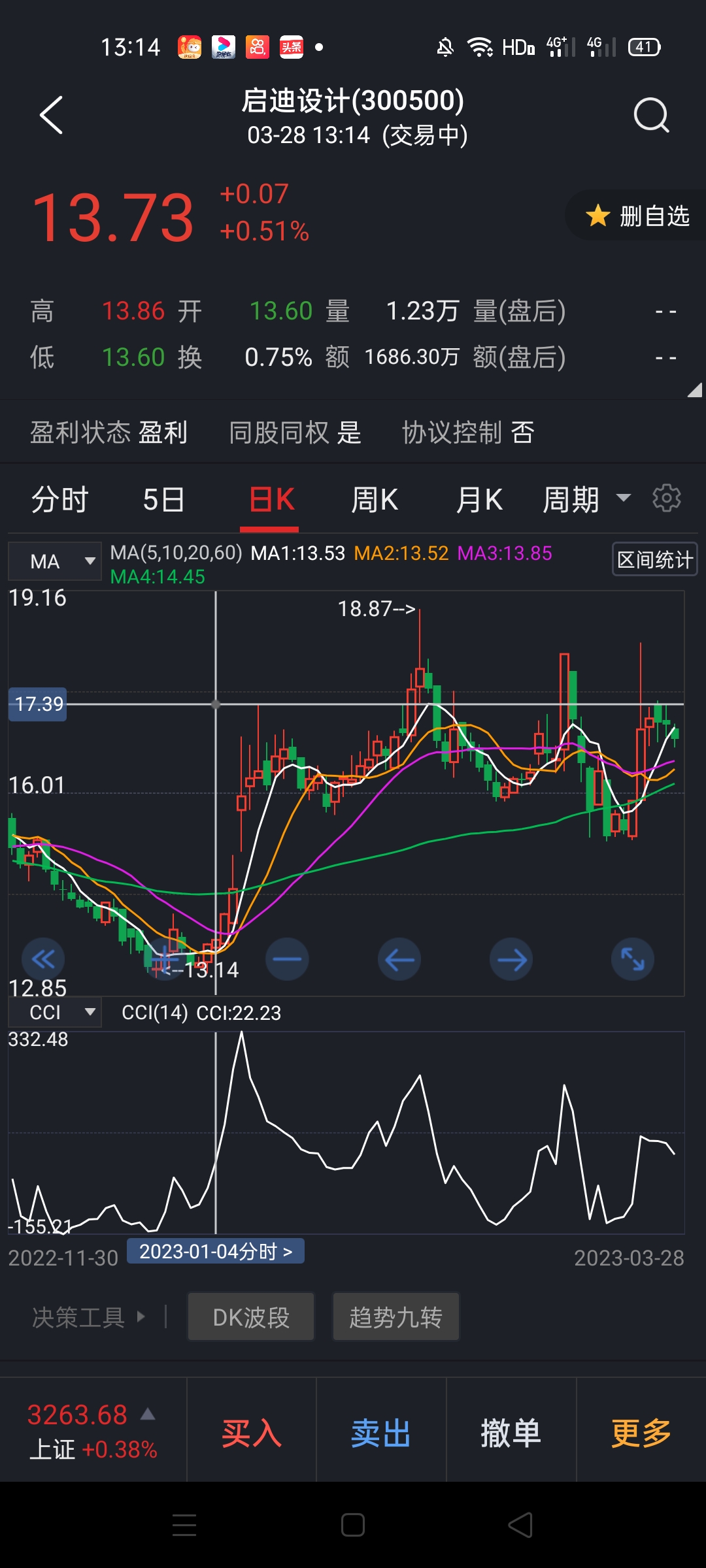Move chart right using right arrow icon

point(511,959)
